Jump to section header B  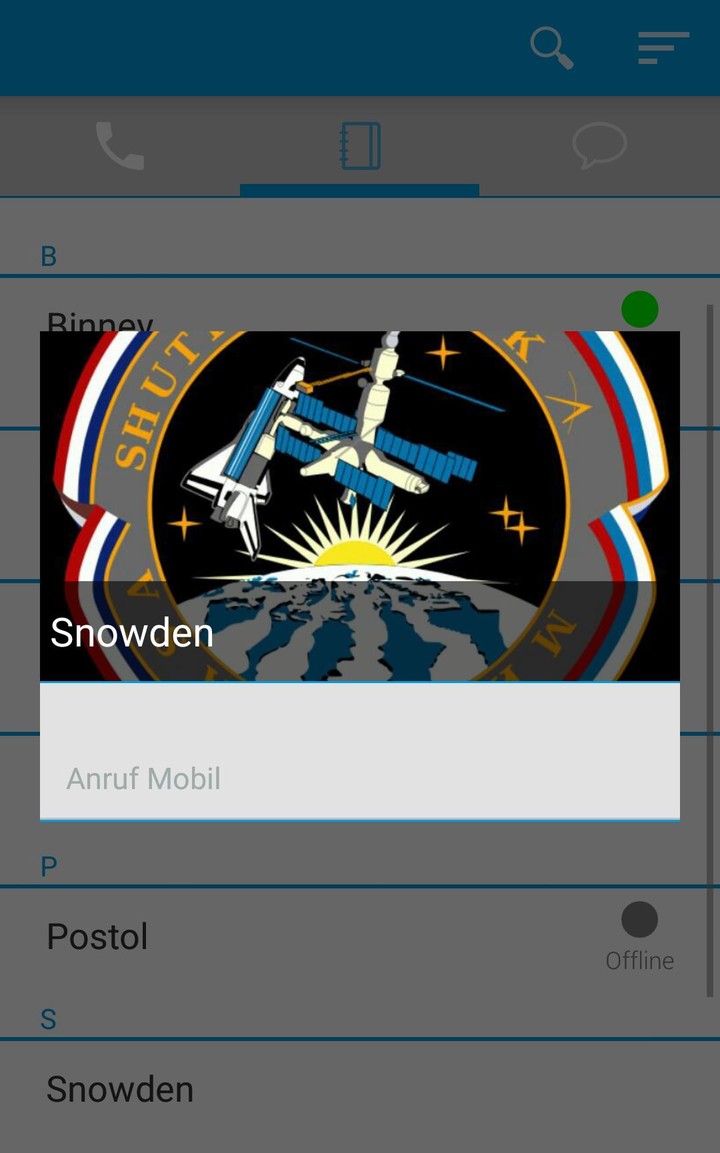48,256
